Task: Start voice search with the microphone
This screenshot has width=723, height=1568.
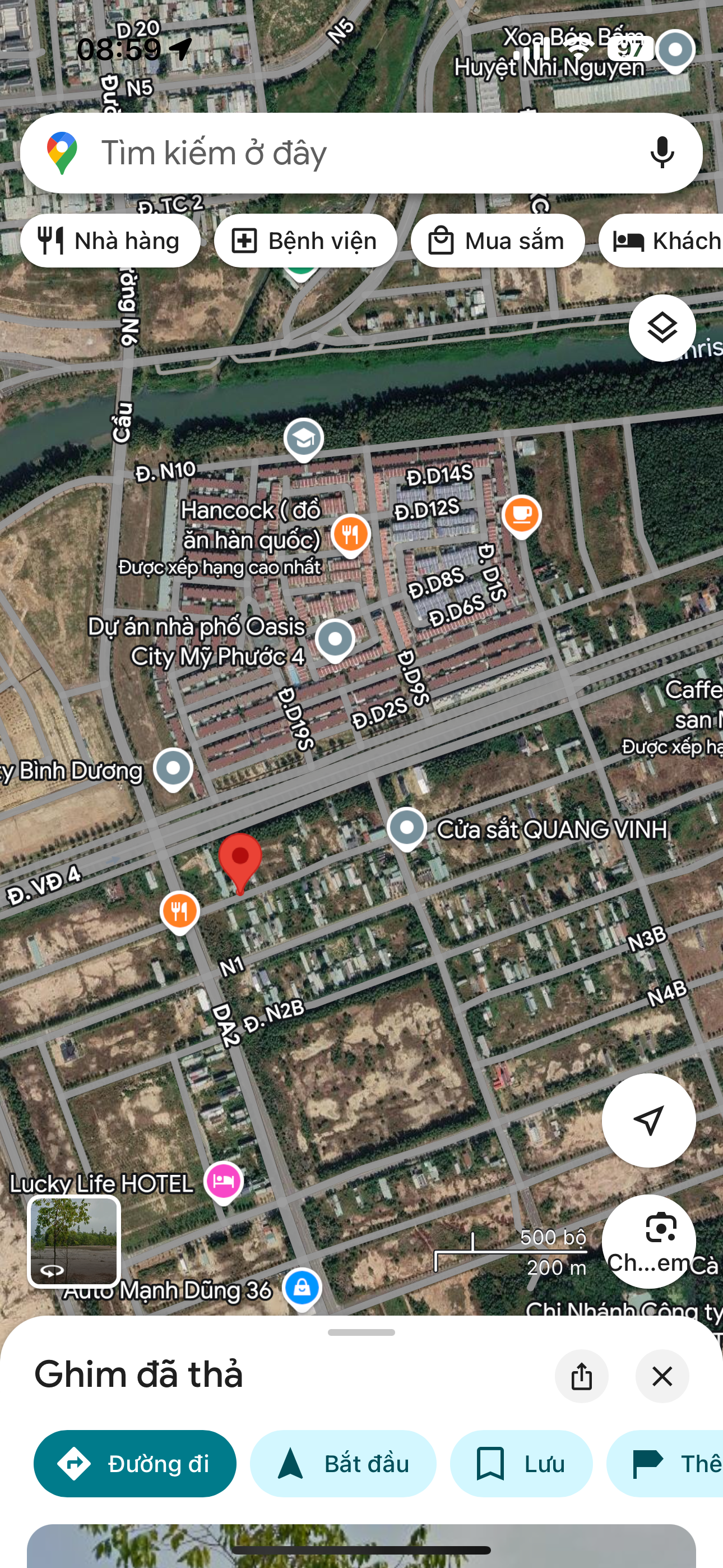Action: tap(662, 153)
